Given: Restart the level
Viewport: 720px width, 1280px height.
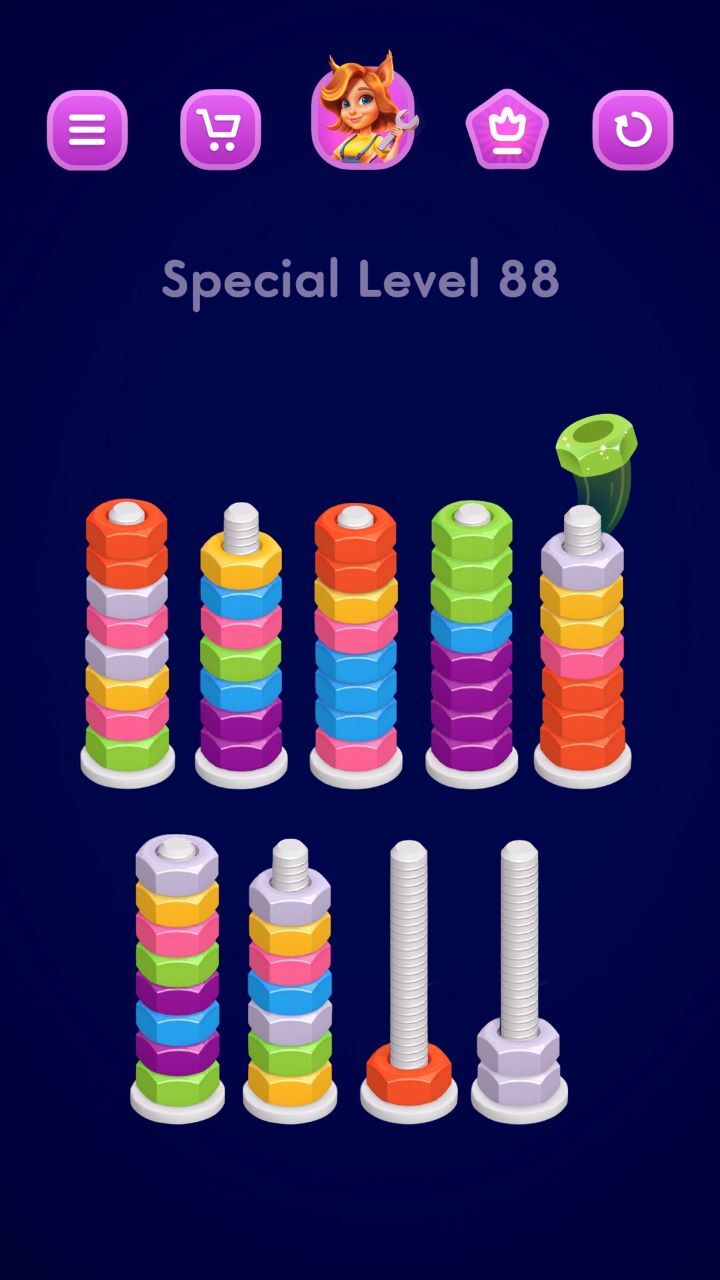Looking at the screenshot, I should [633, 130].
